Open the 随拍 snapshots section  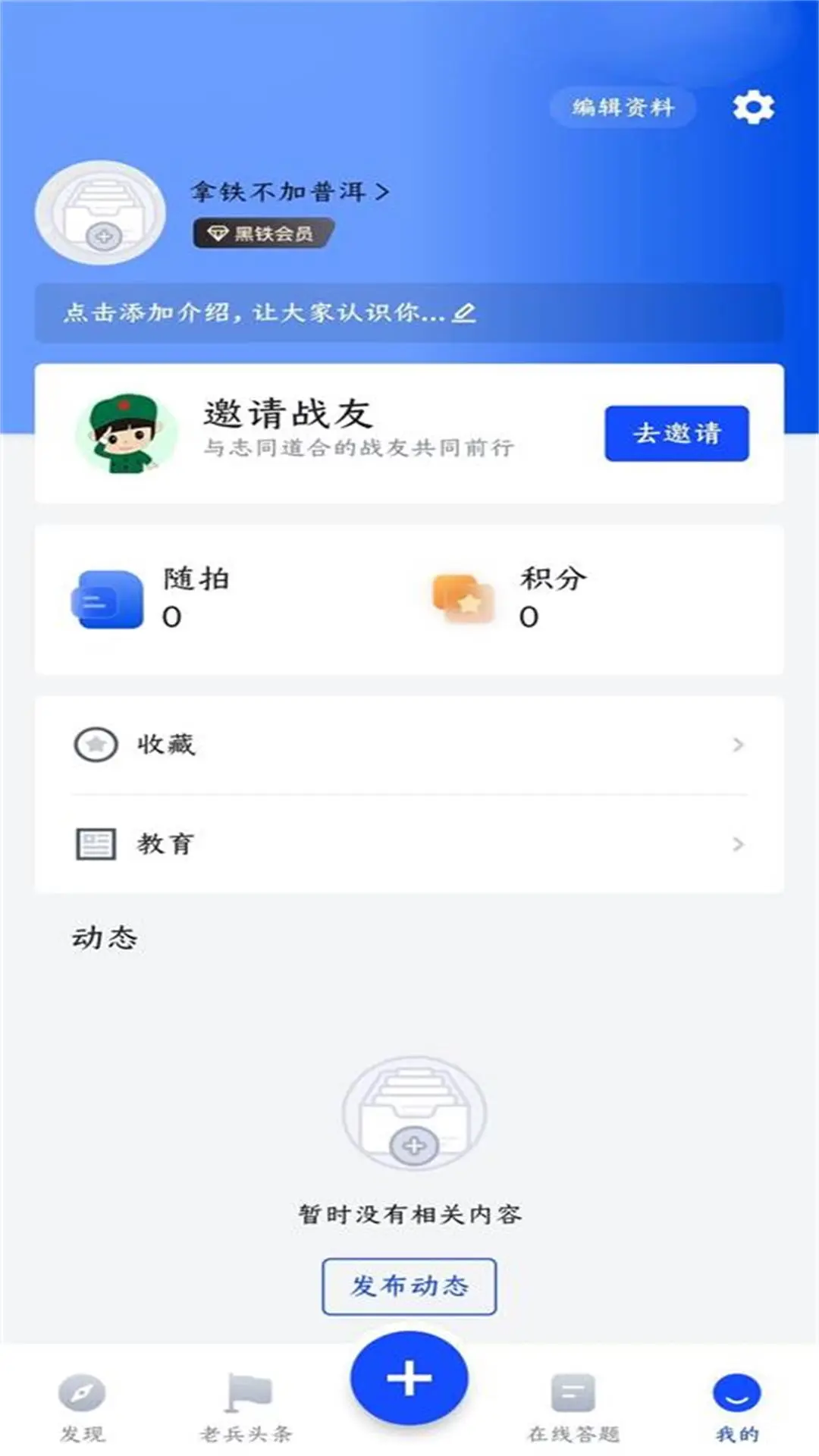coord(152,599)
